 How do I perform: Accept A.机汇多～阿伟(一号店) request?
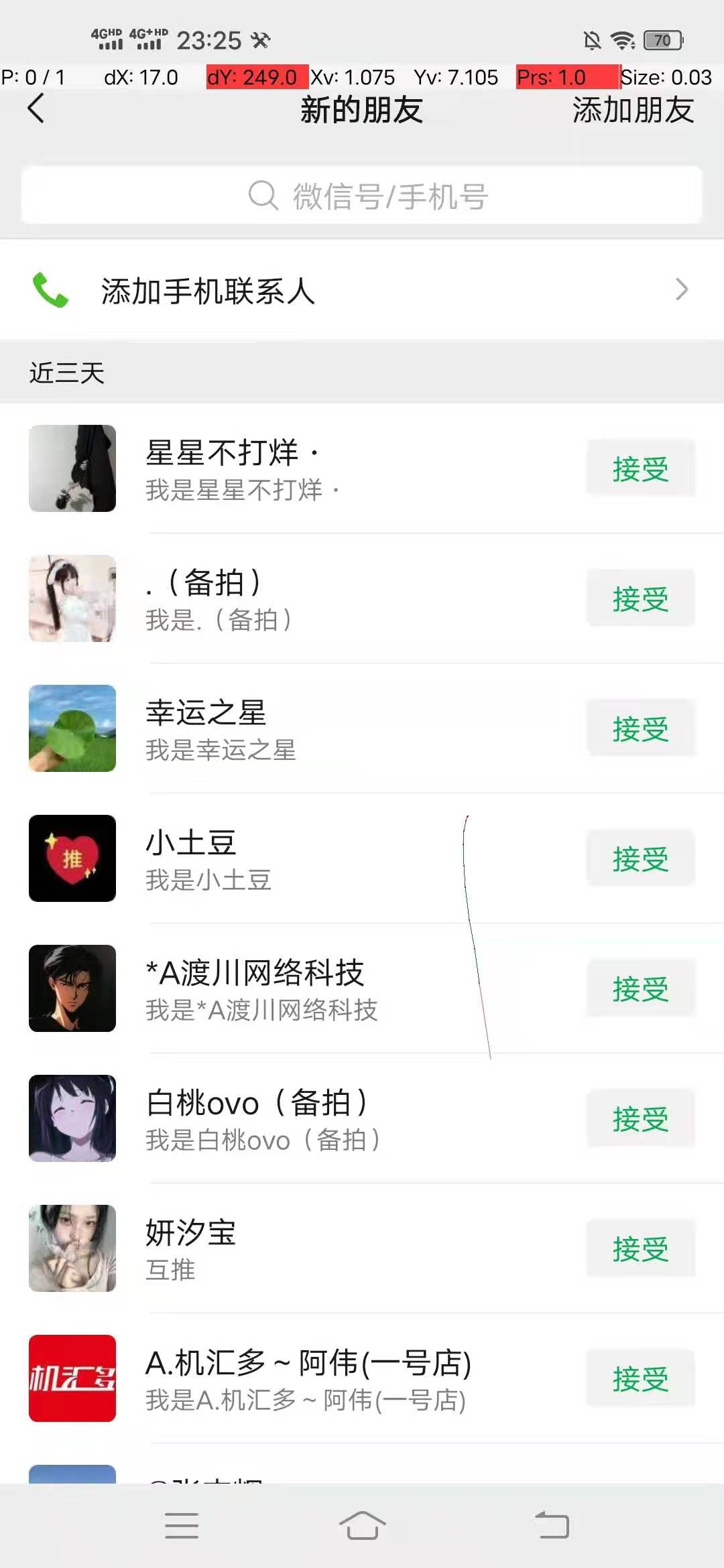(x=640, y=1378)
